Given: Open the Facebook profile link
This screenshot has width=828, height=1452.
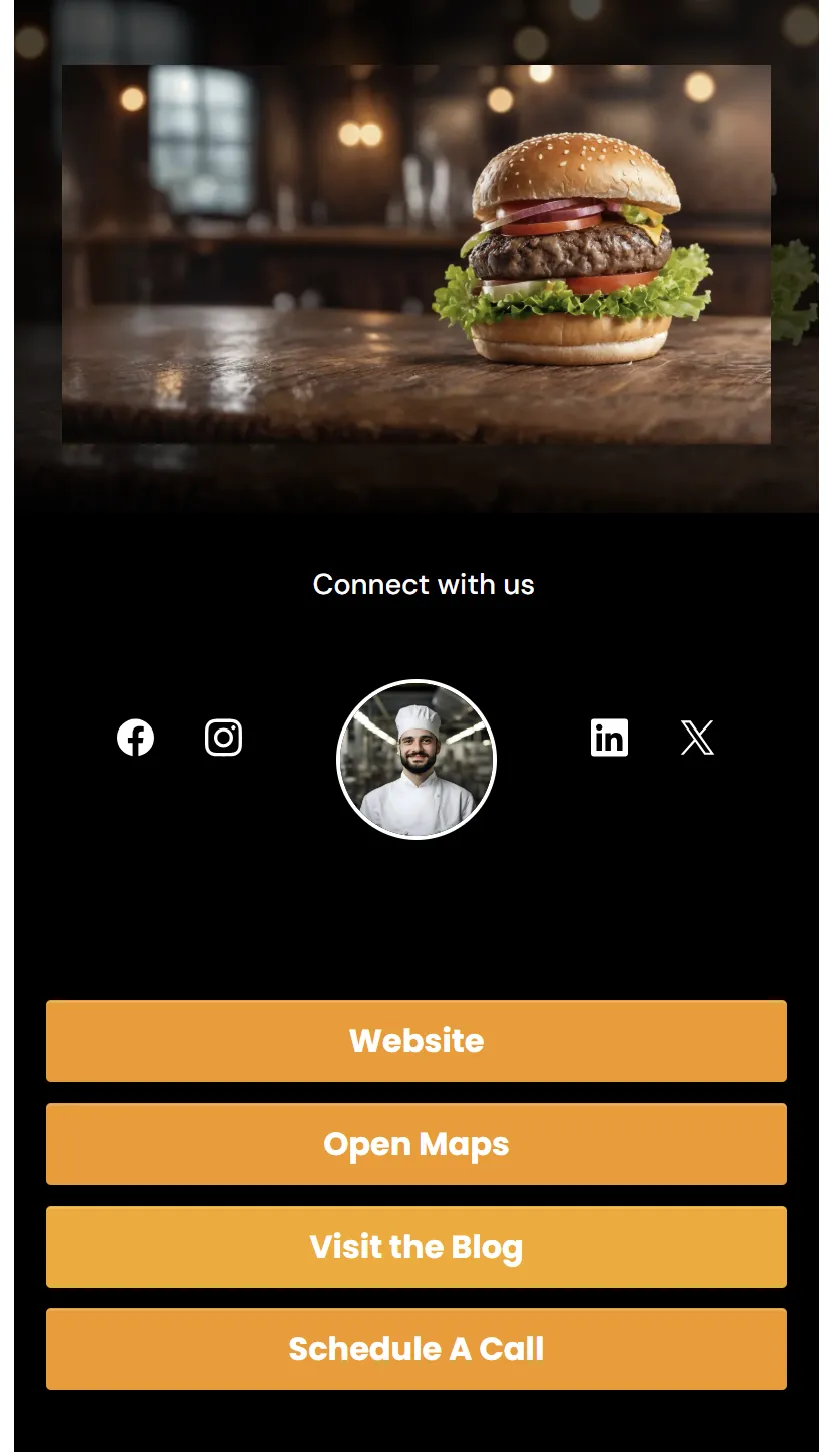Looking at the screenshot, I should (x=135, y=738).
